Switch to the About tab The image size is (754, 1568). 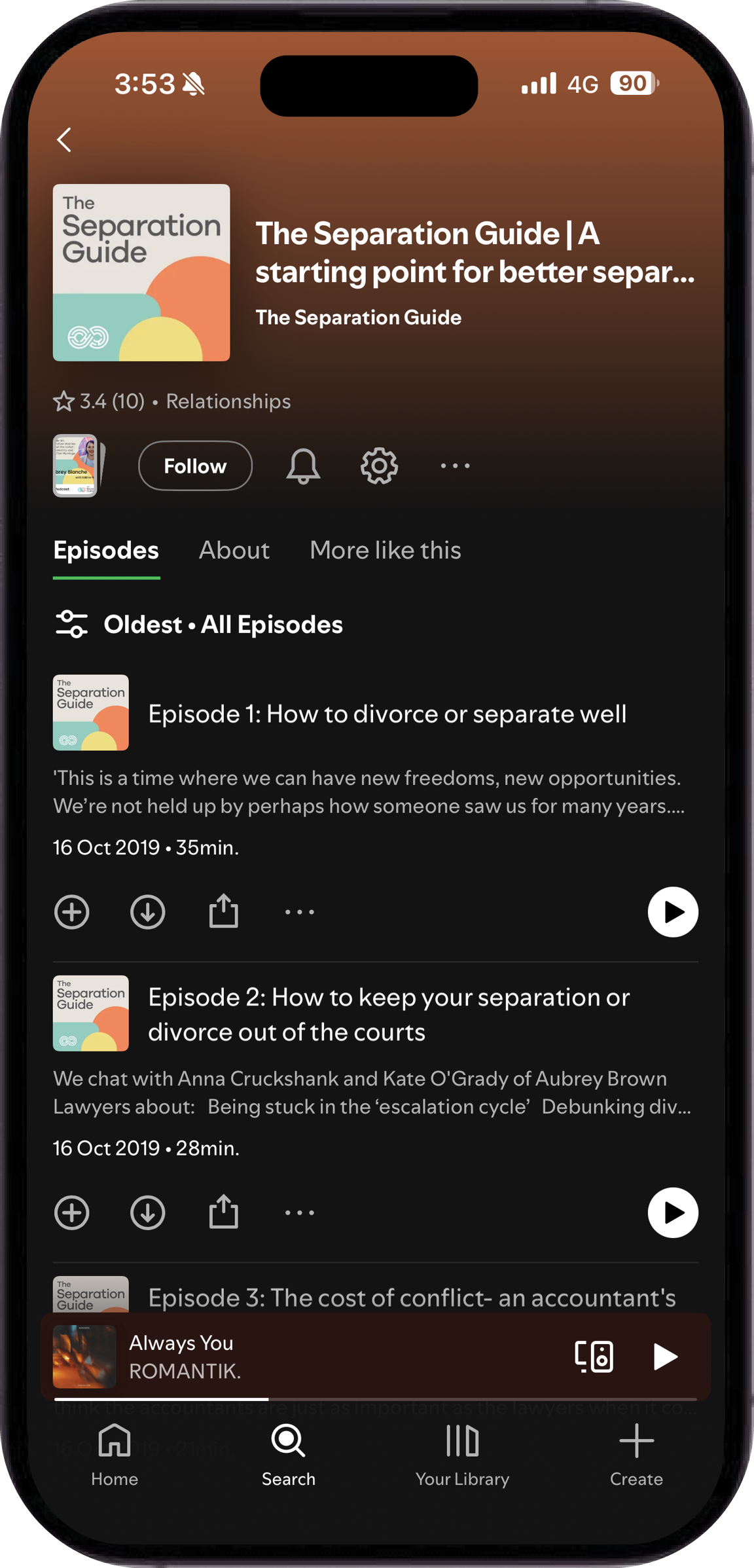coord(234,550)
